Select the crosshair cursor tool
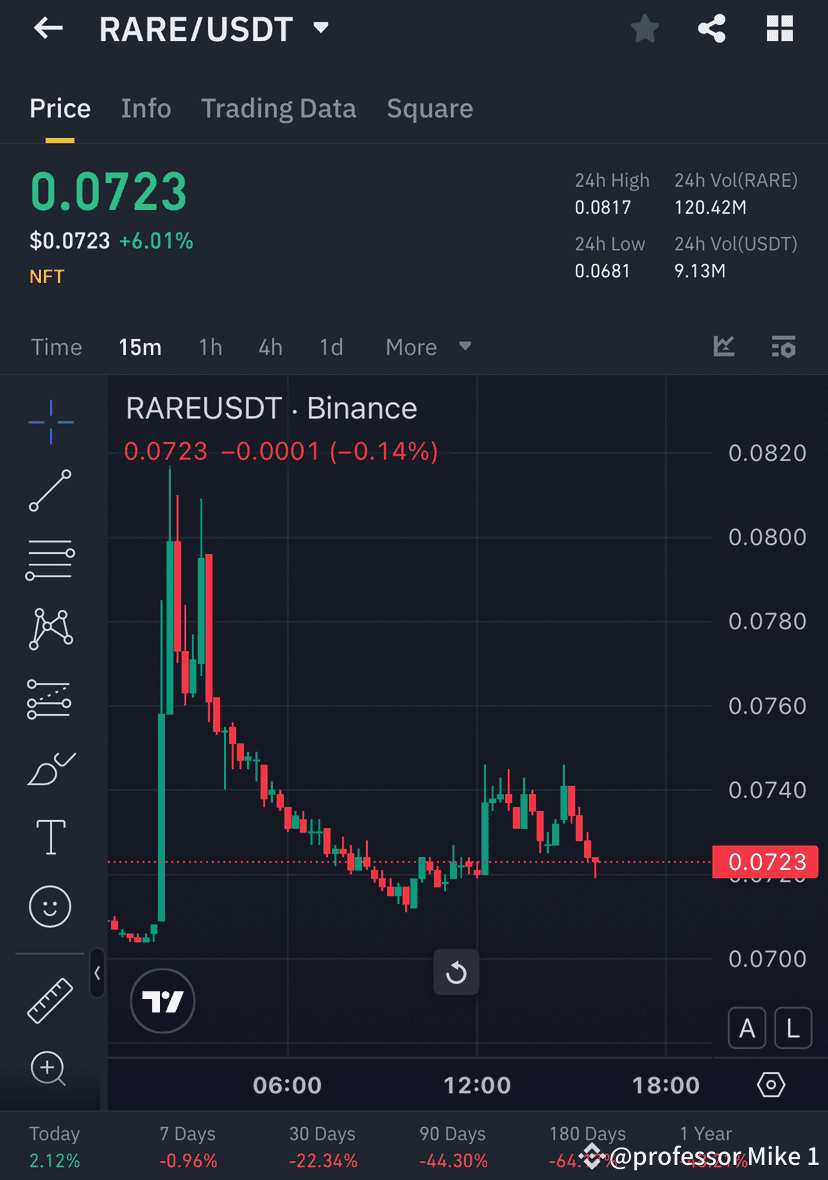 click(49, 422)
